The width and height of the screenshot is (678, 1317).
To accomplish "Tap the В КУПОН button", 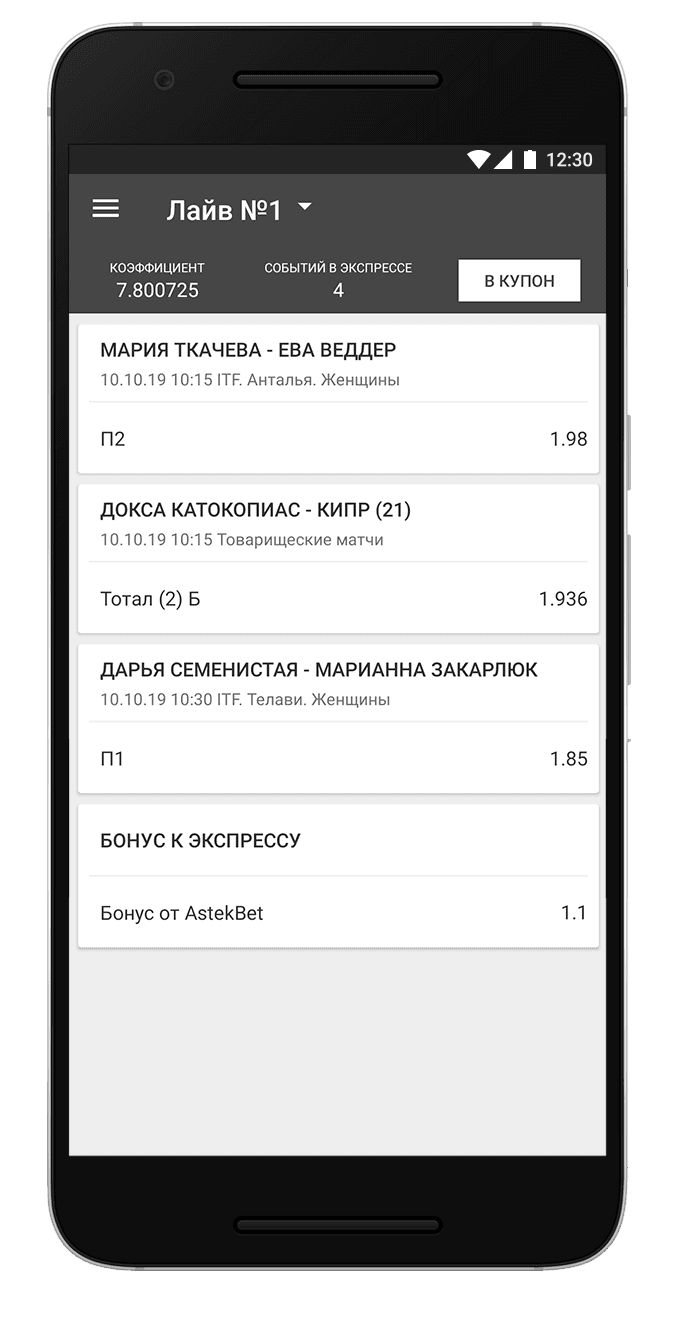I will [x=519, y=281].
